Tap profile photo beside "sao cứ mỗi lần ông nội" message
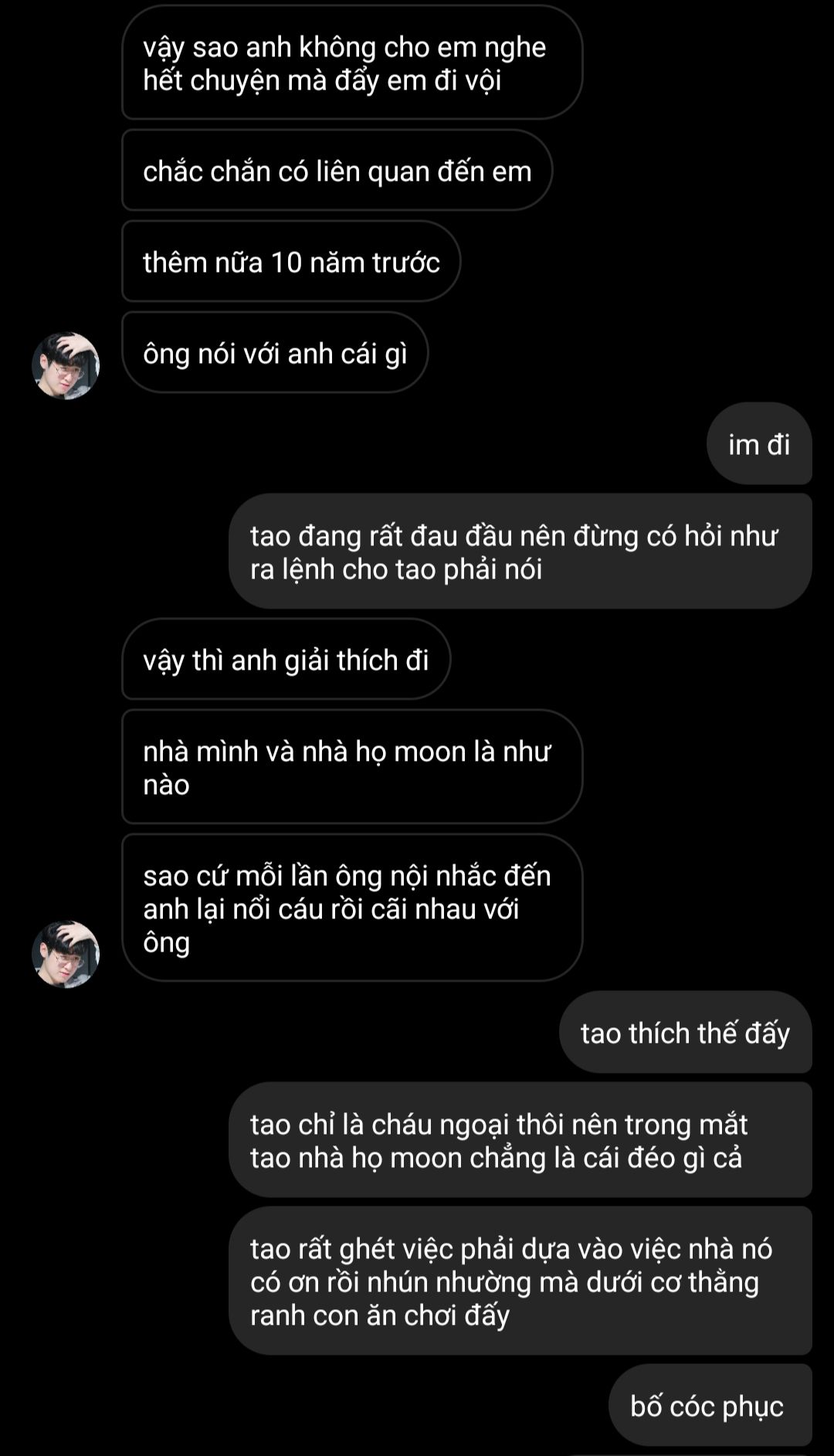The height and width of the screenshot is (1456, 834). pos(66,954)
